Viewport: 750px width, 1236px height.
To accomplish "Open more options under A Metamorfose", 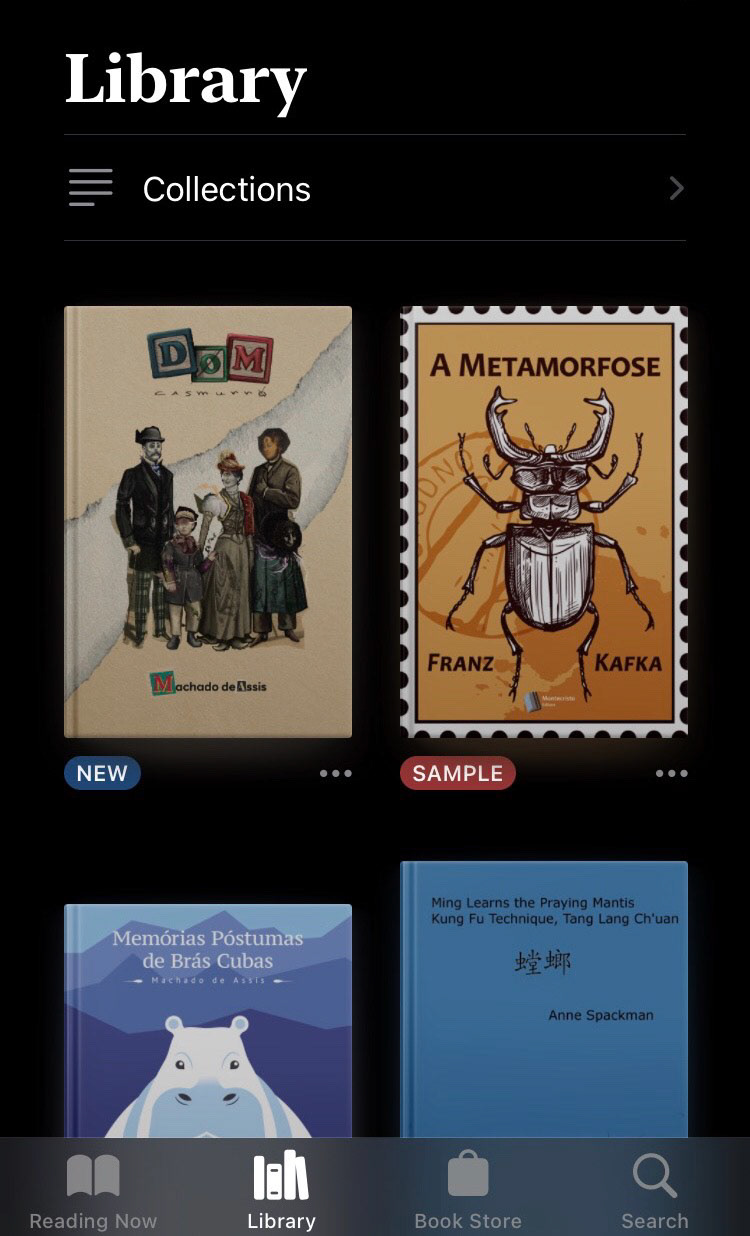I will point(671,773).
